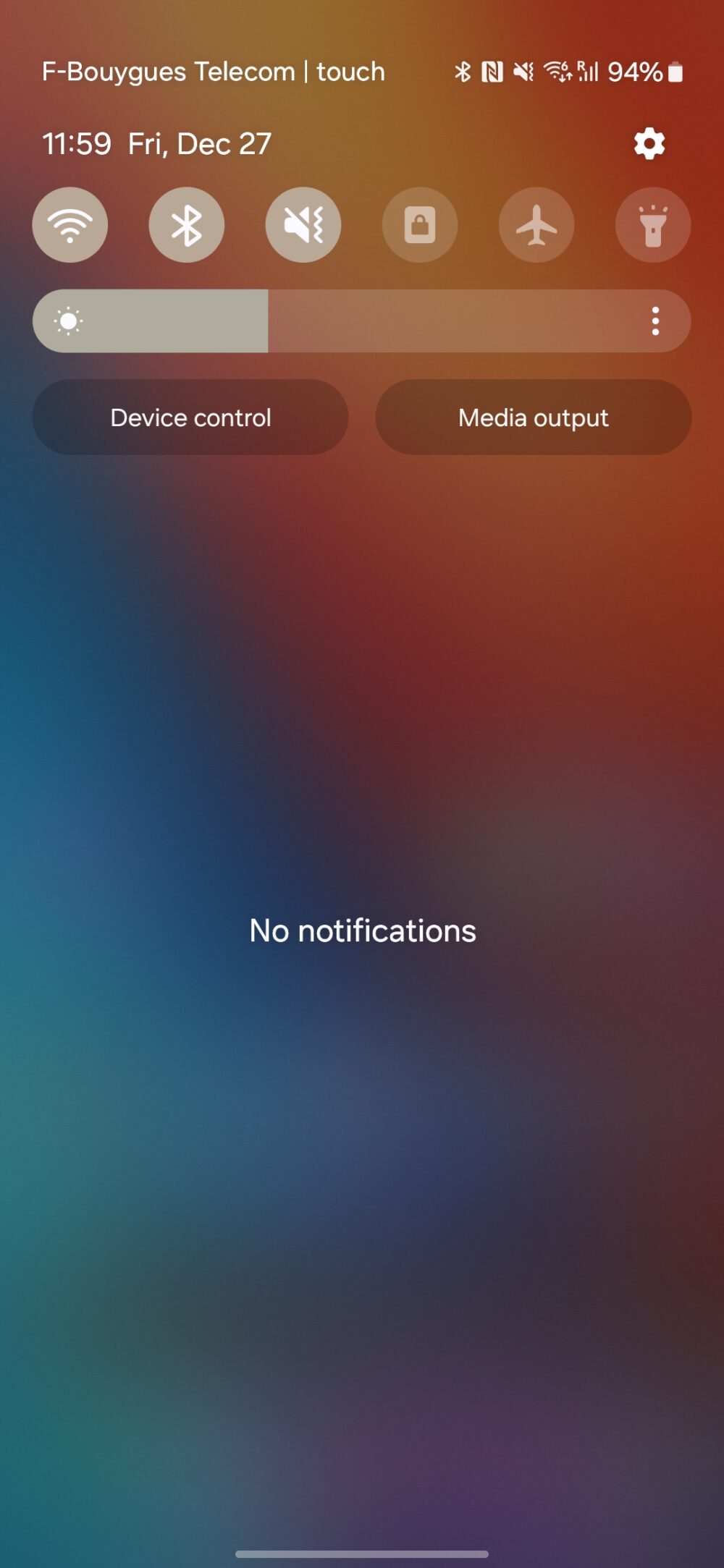The image size is (724, 1568).
Task: Tap the mobile signal strength icon
Action: tap(588, 71)
